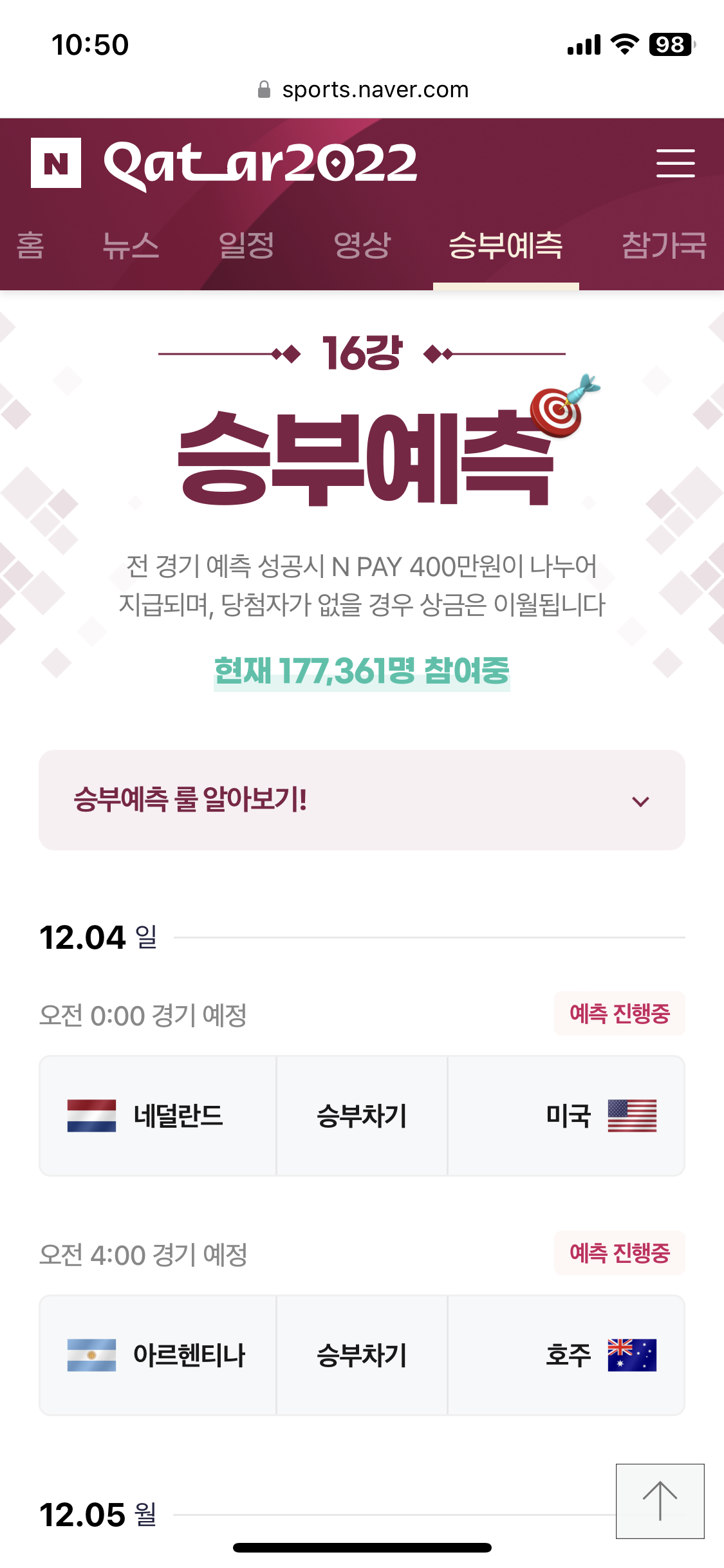
Task: Select the 승부예측 tab
Action: [x=505, y=245]
